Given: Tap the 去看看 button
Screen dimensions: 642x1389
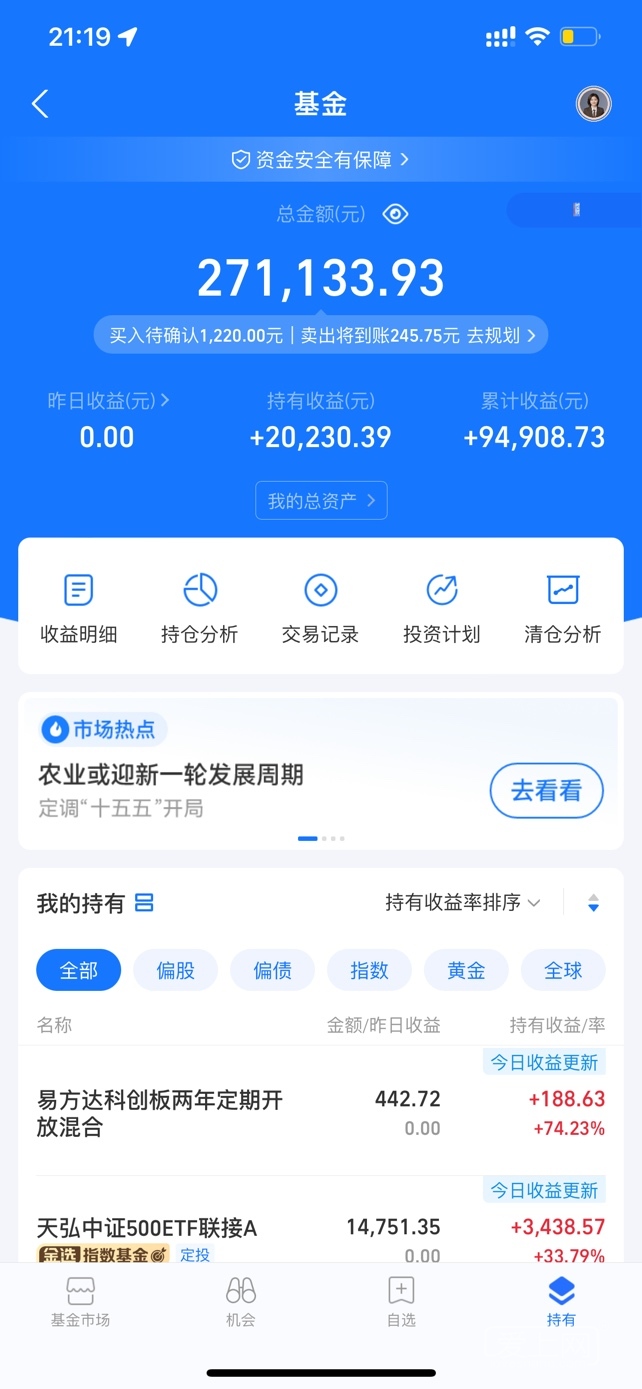Looking at the screenshot, I should point(546,791).
